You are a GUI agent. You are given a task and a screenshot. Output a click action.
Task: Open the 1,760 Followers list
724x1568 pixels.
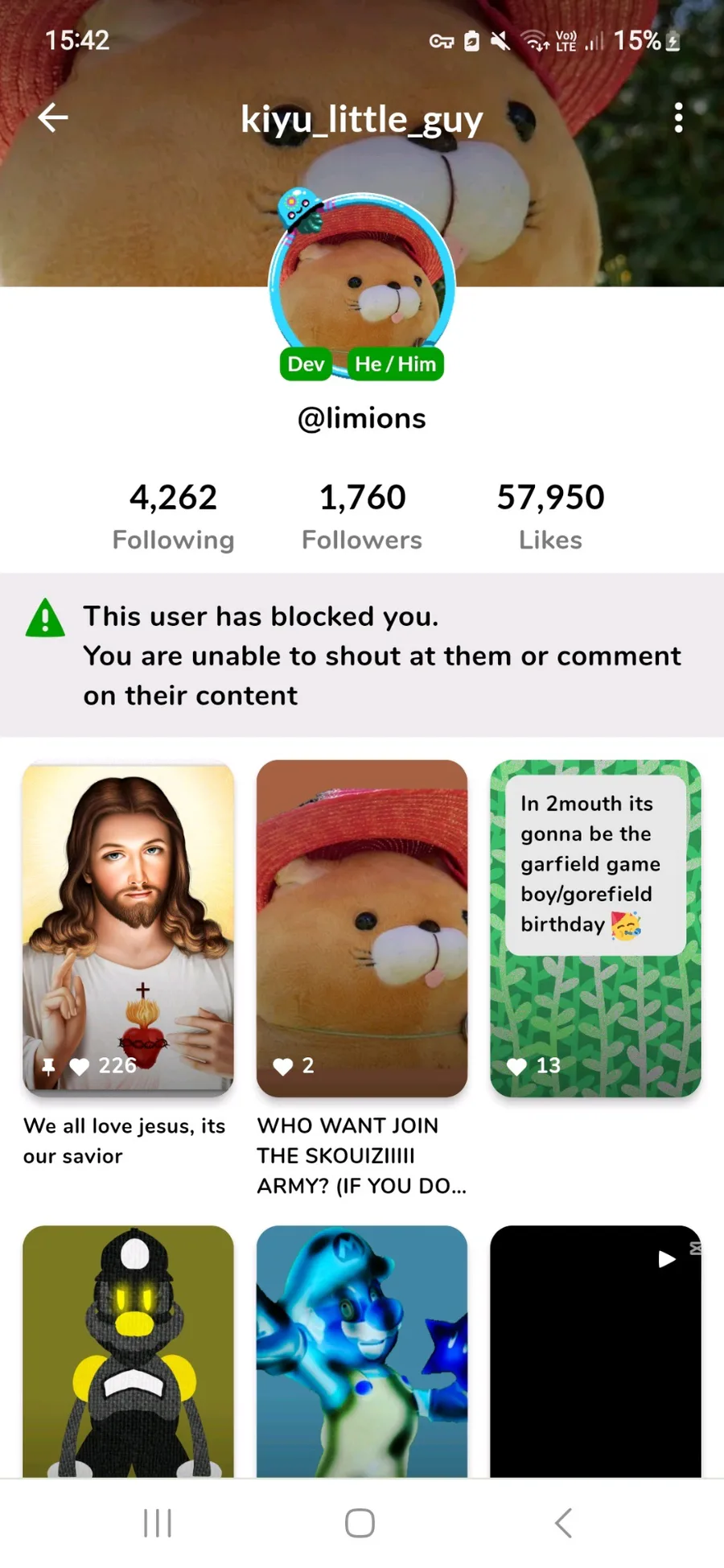coord(362,516)
